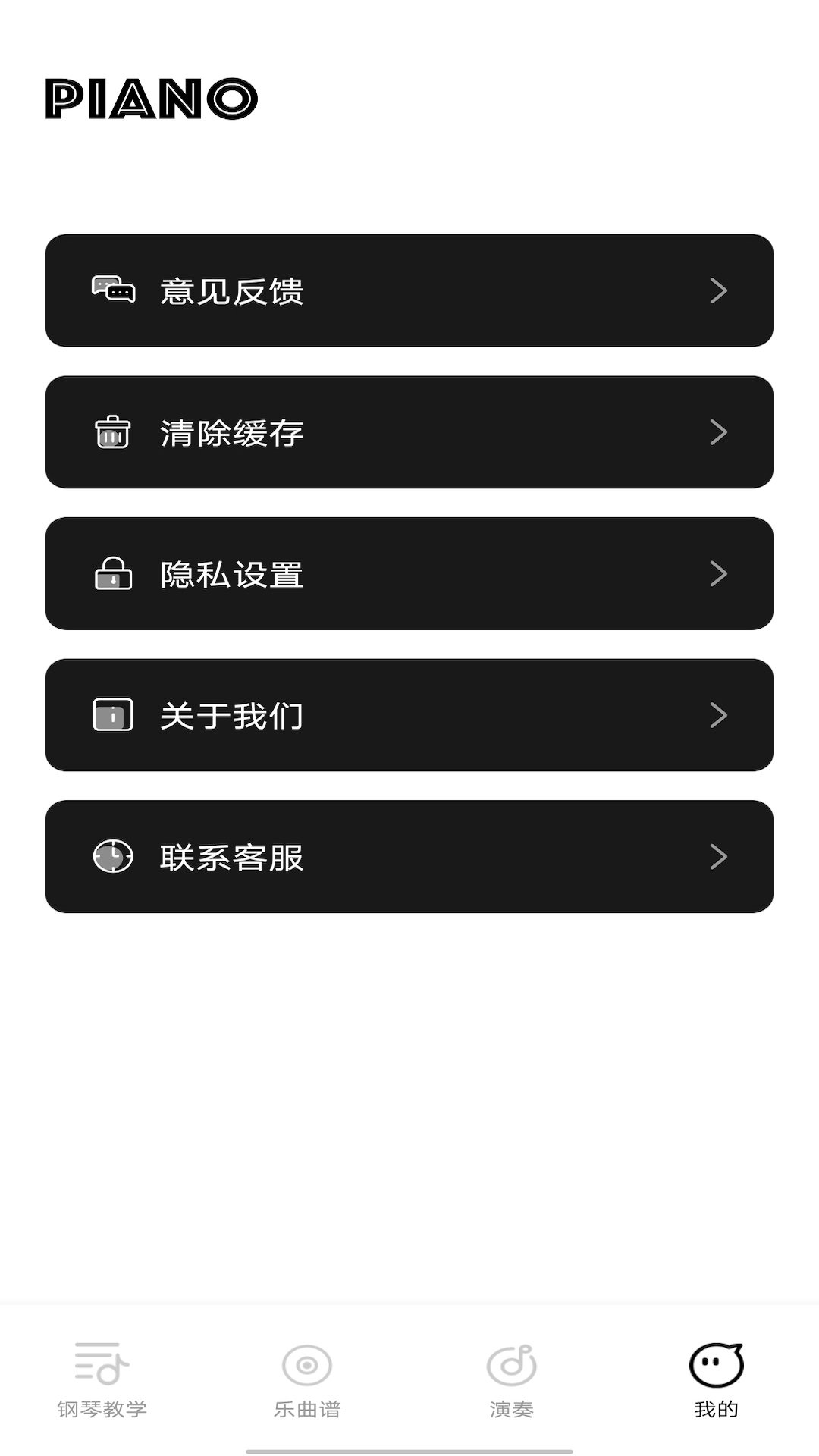Click the speech bubble icon above 我的
819x1456 pixels.
tap(716, 1365)
